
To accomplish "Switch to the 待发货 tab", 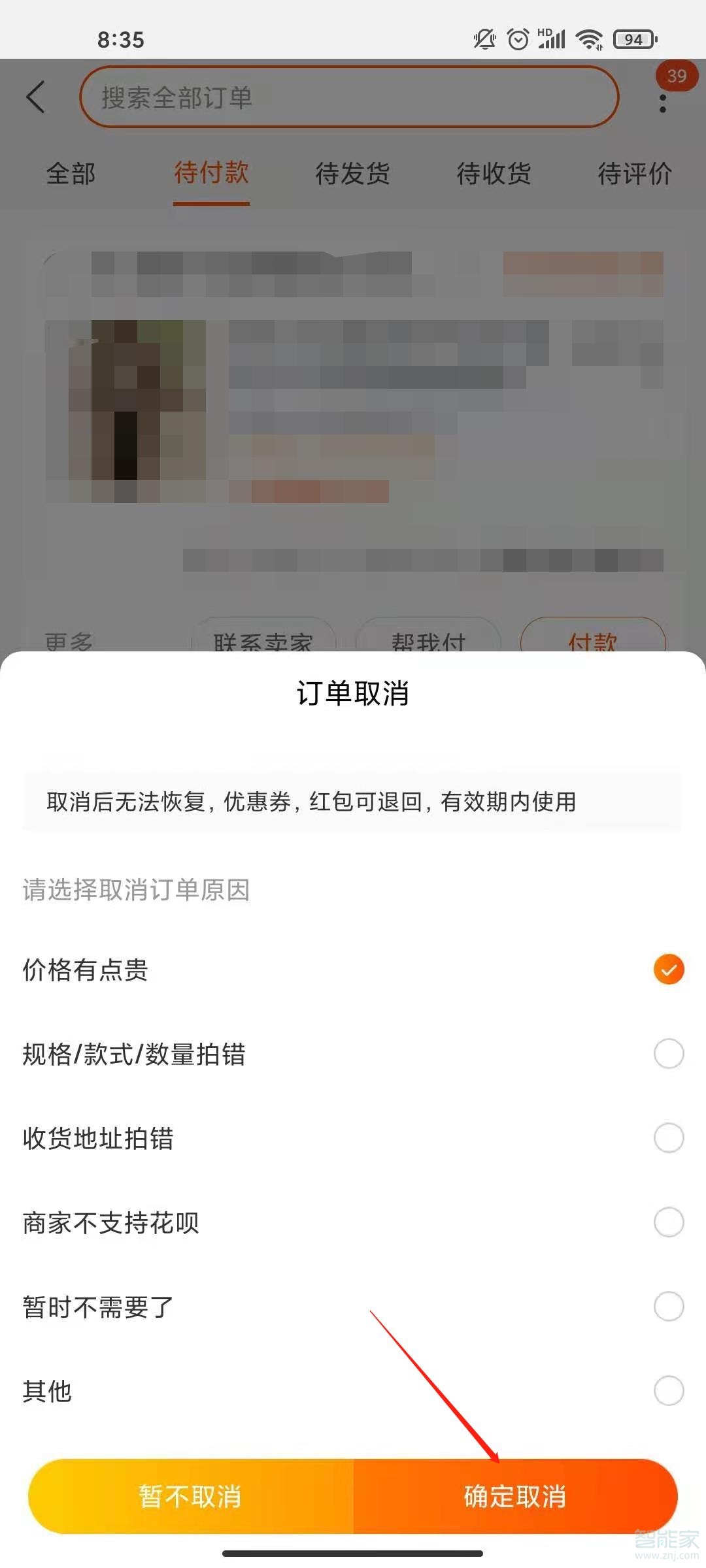I will [353, 174].
